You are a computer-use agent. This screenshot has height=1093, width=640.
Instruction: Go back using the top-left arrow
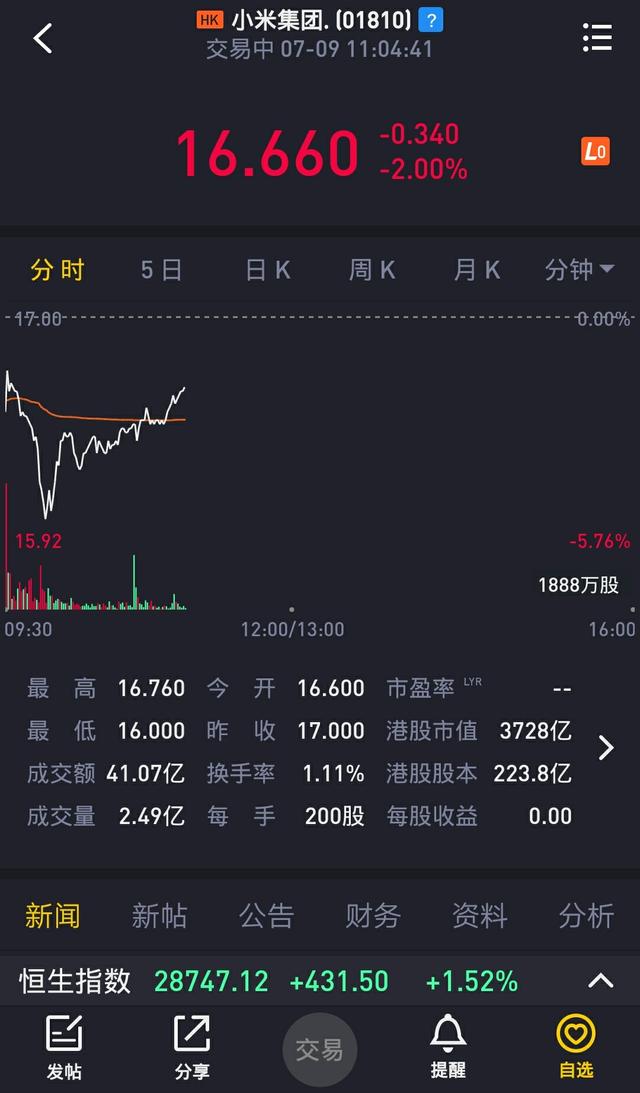pyautogui.click(x=43, y=38)
